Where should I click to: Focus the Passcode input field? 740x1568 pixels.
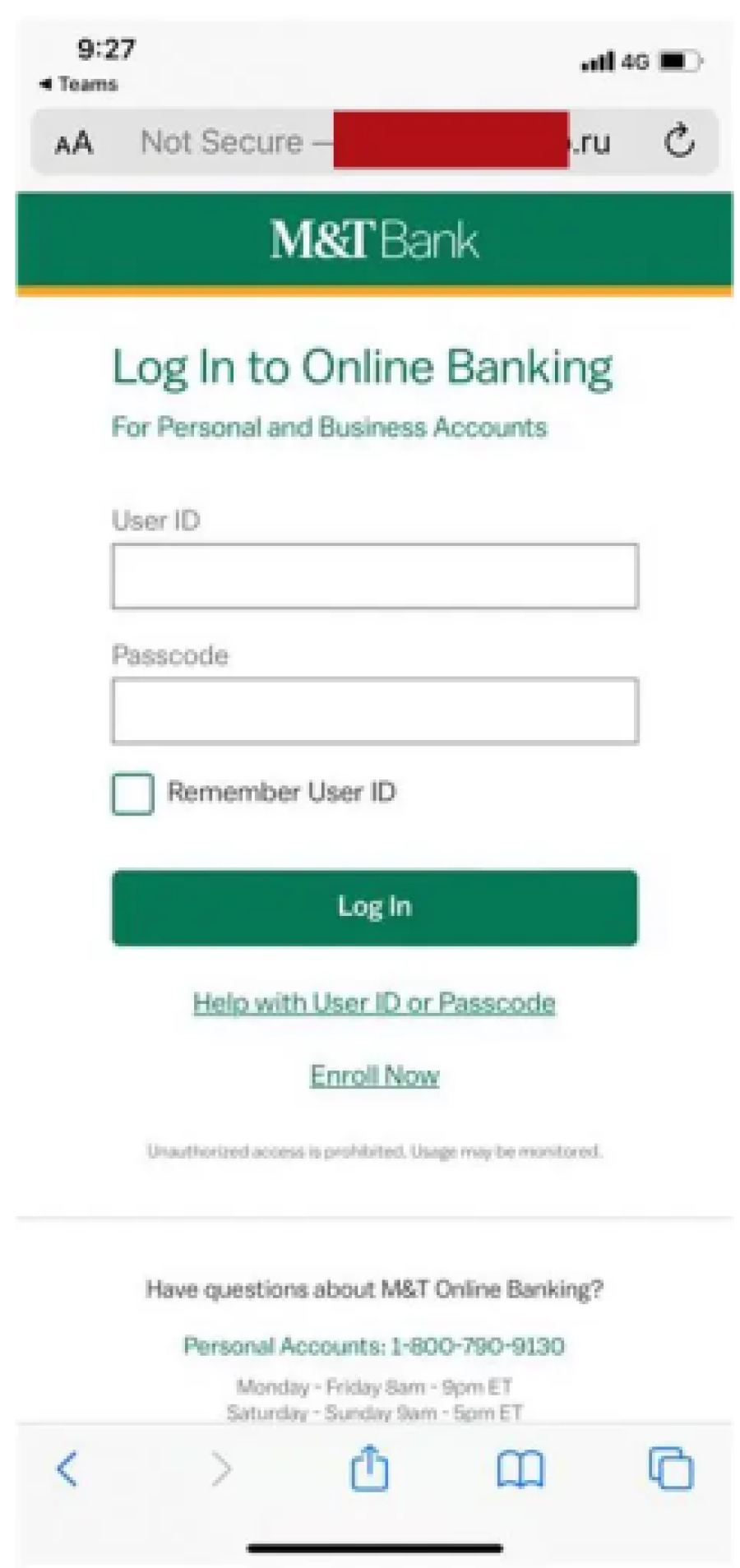click(x=374, y=710)
